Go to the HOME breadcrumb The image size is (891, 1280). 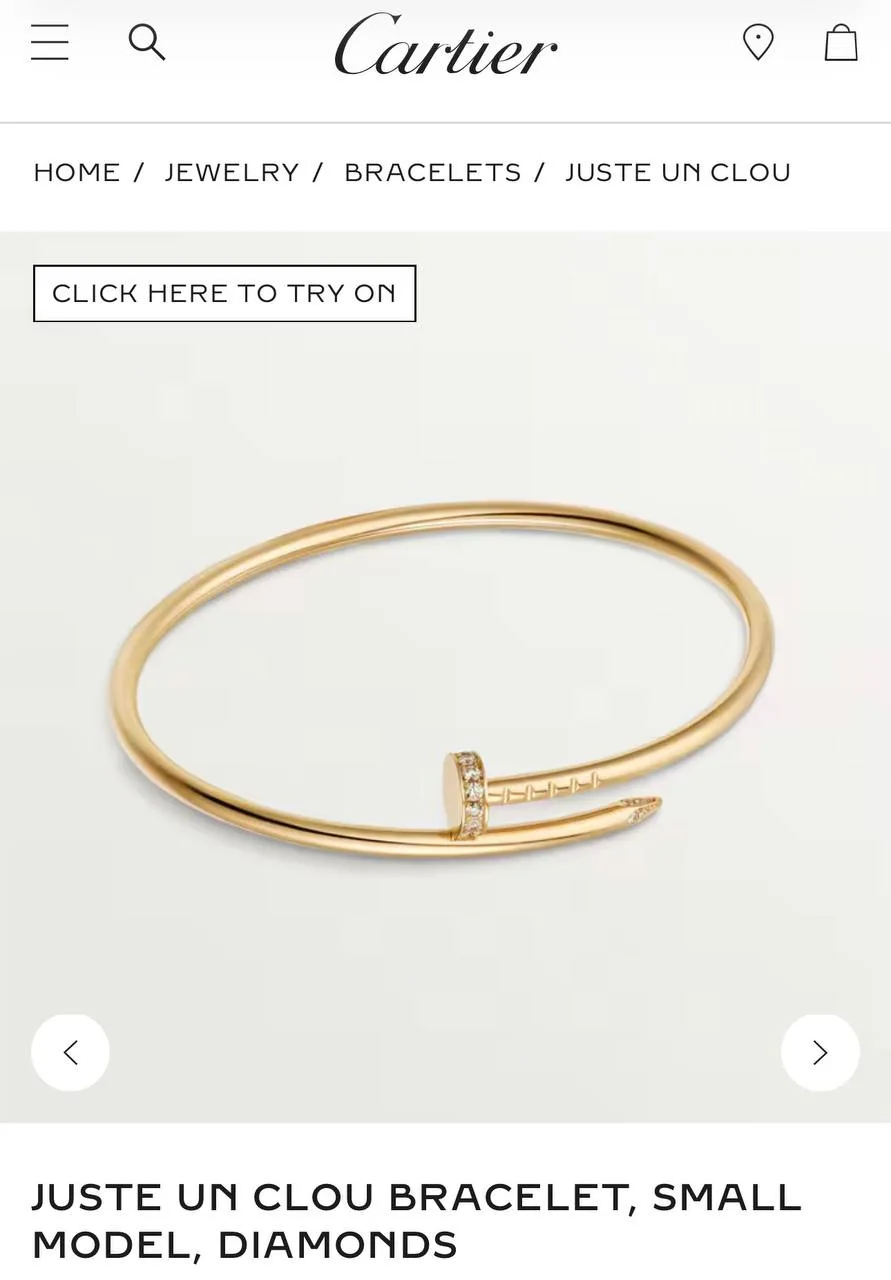77,172
